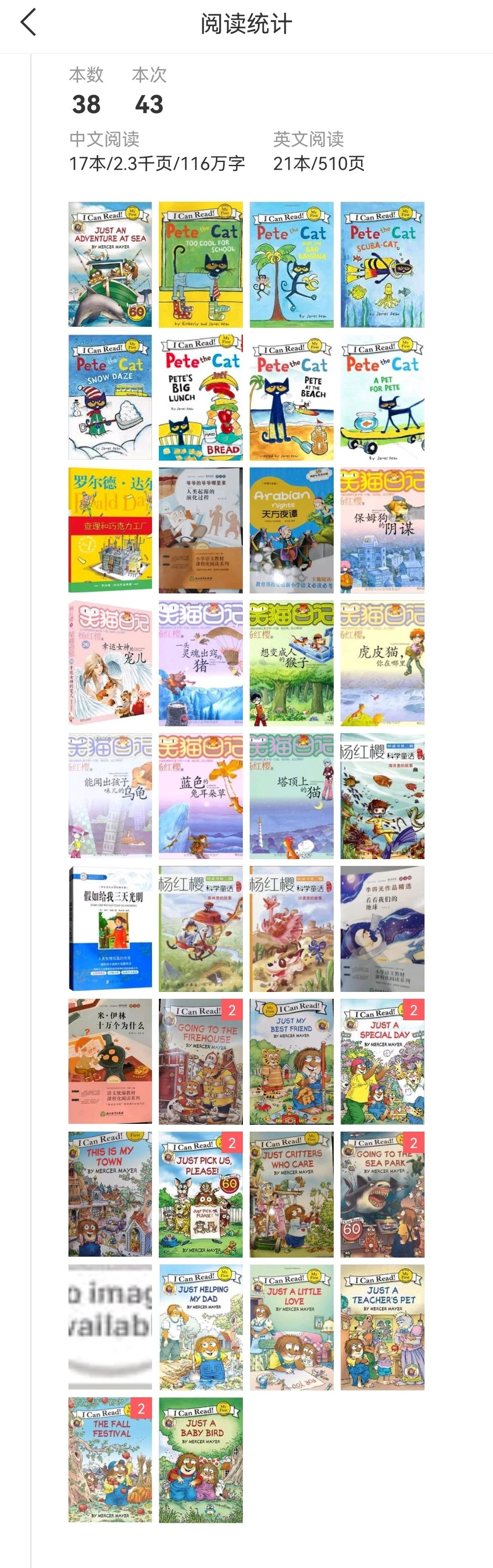Open Pete's Big Lunch book

coord(201,397)
